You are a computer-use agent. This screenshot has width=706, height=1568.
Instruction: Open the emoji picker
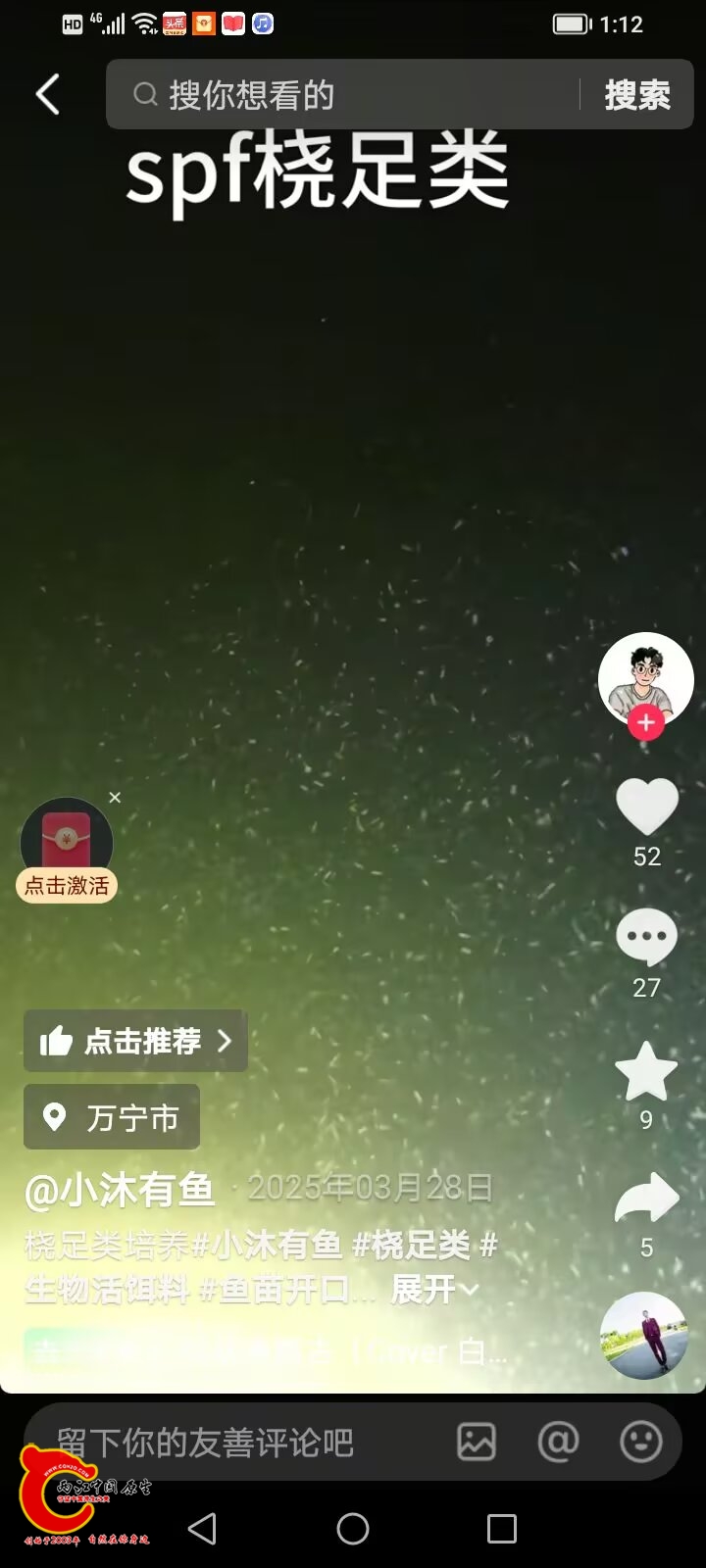coord(641,1442)
